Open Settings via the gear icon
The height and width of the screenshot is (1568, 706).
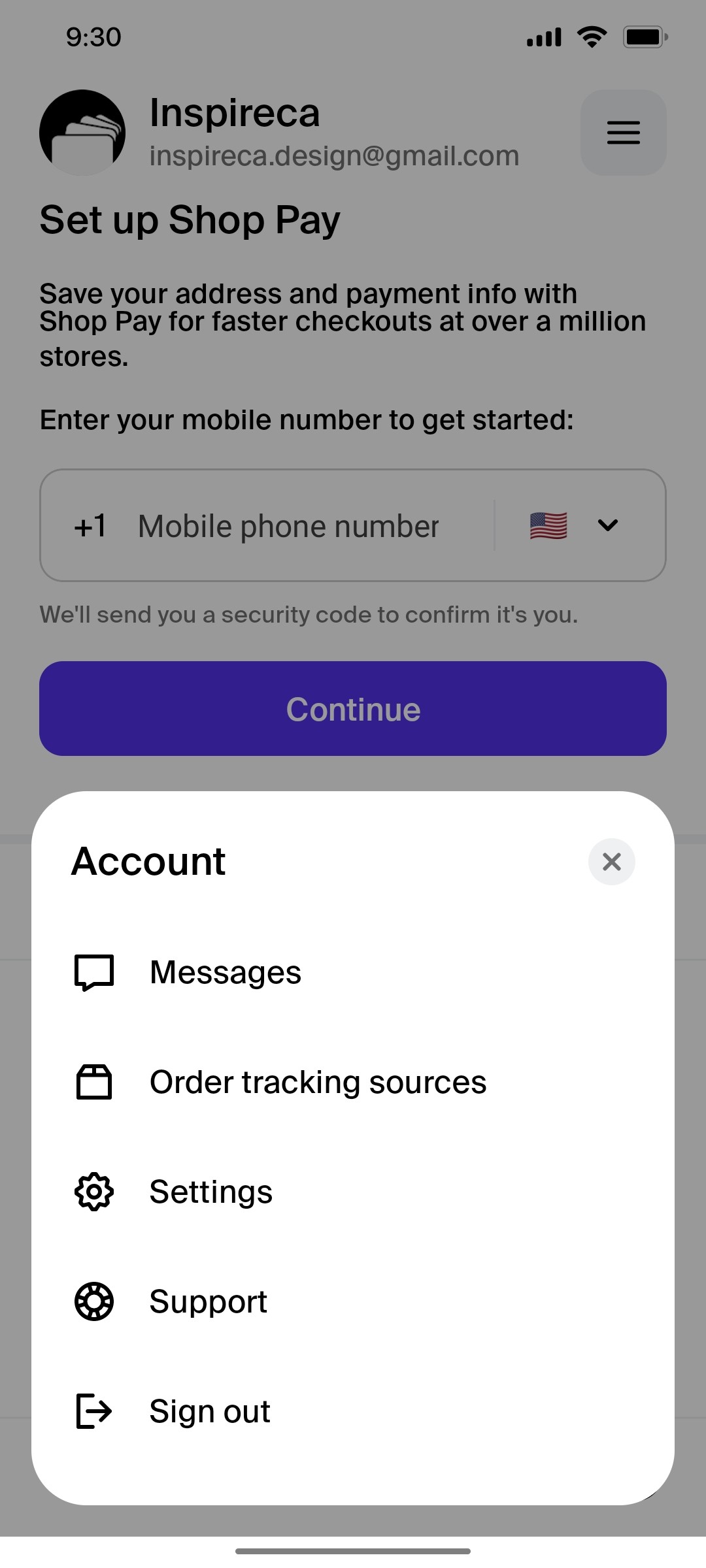(x=94, y=1192)
